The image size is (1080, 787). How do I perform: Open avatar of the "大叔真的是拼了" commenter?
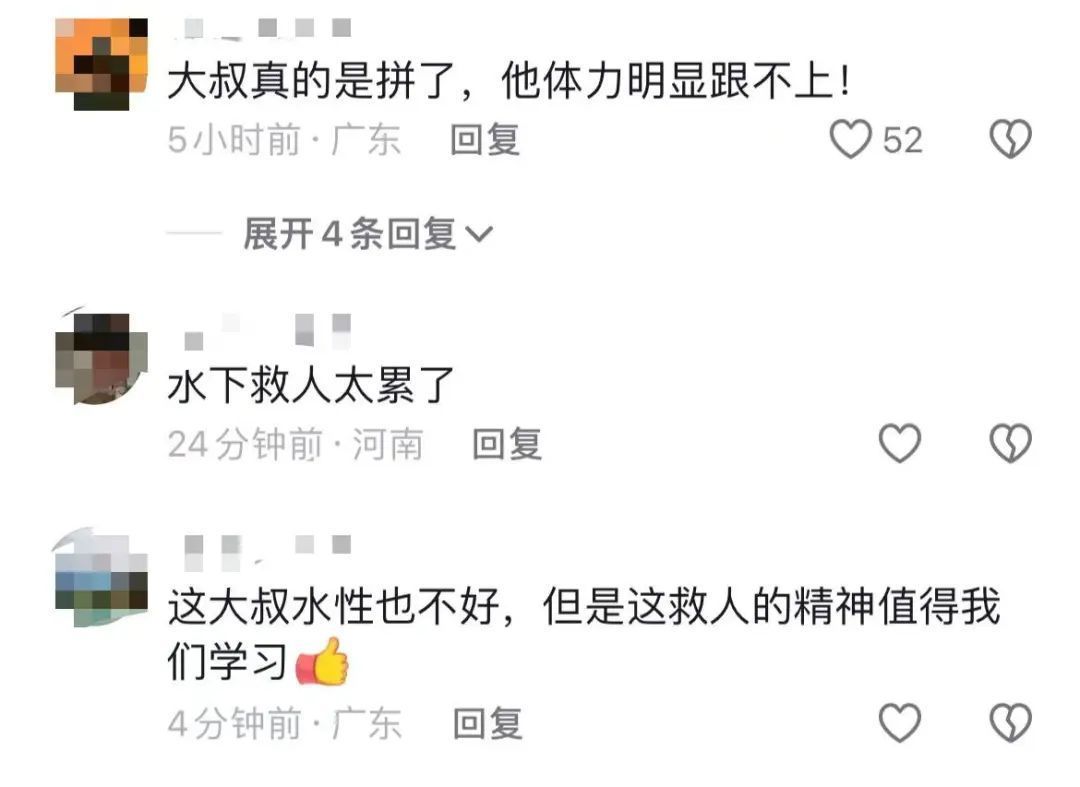click(x=101, y=63)
